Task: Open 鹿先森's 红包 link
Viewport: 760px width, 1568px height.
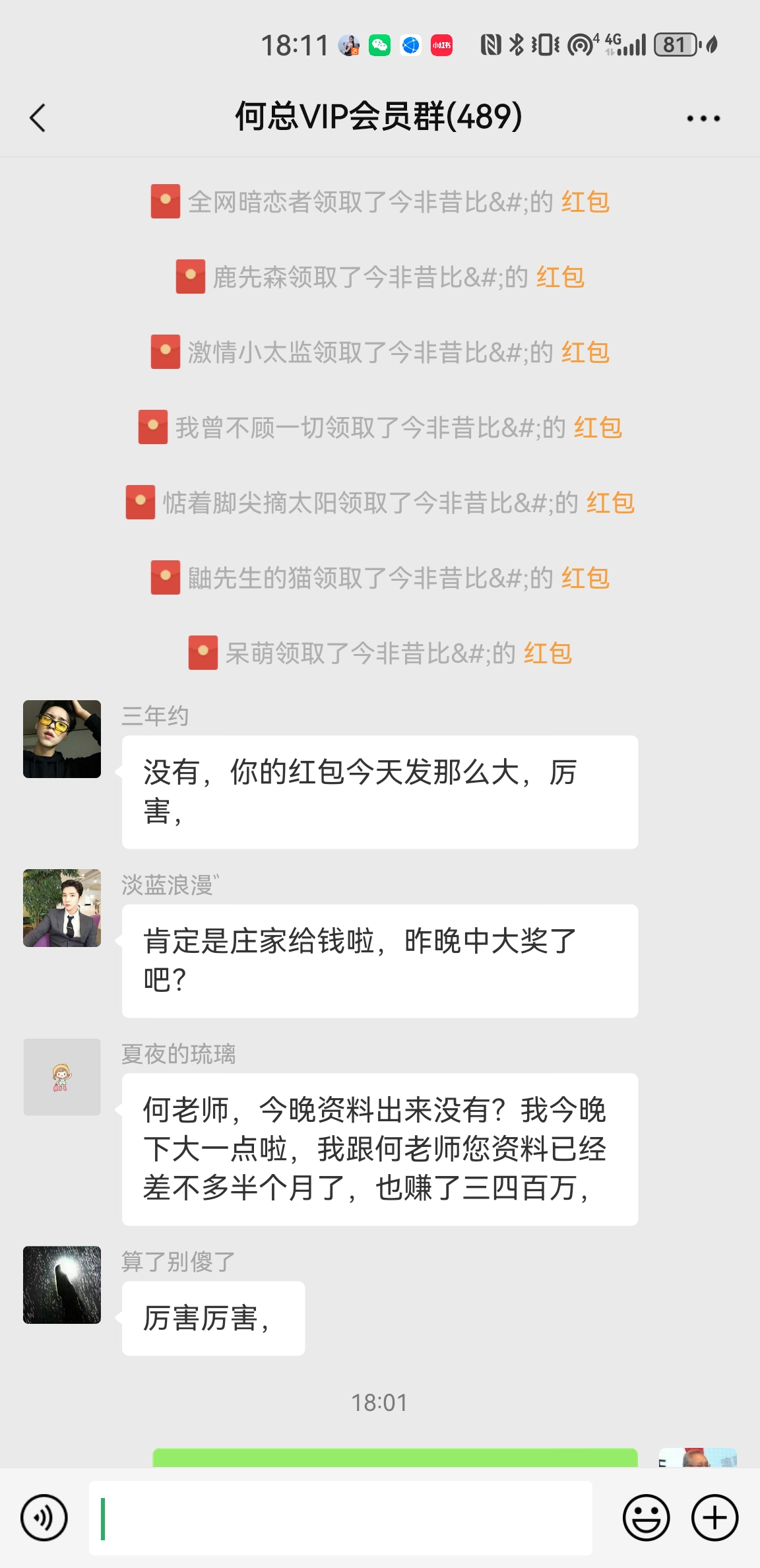Action: 560,277
